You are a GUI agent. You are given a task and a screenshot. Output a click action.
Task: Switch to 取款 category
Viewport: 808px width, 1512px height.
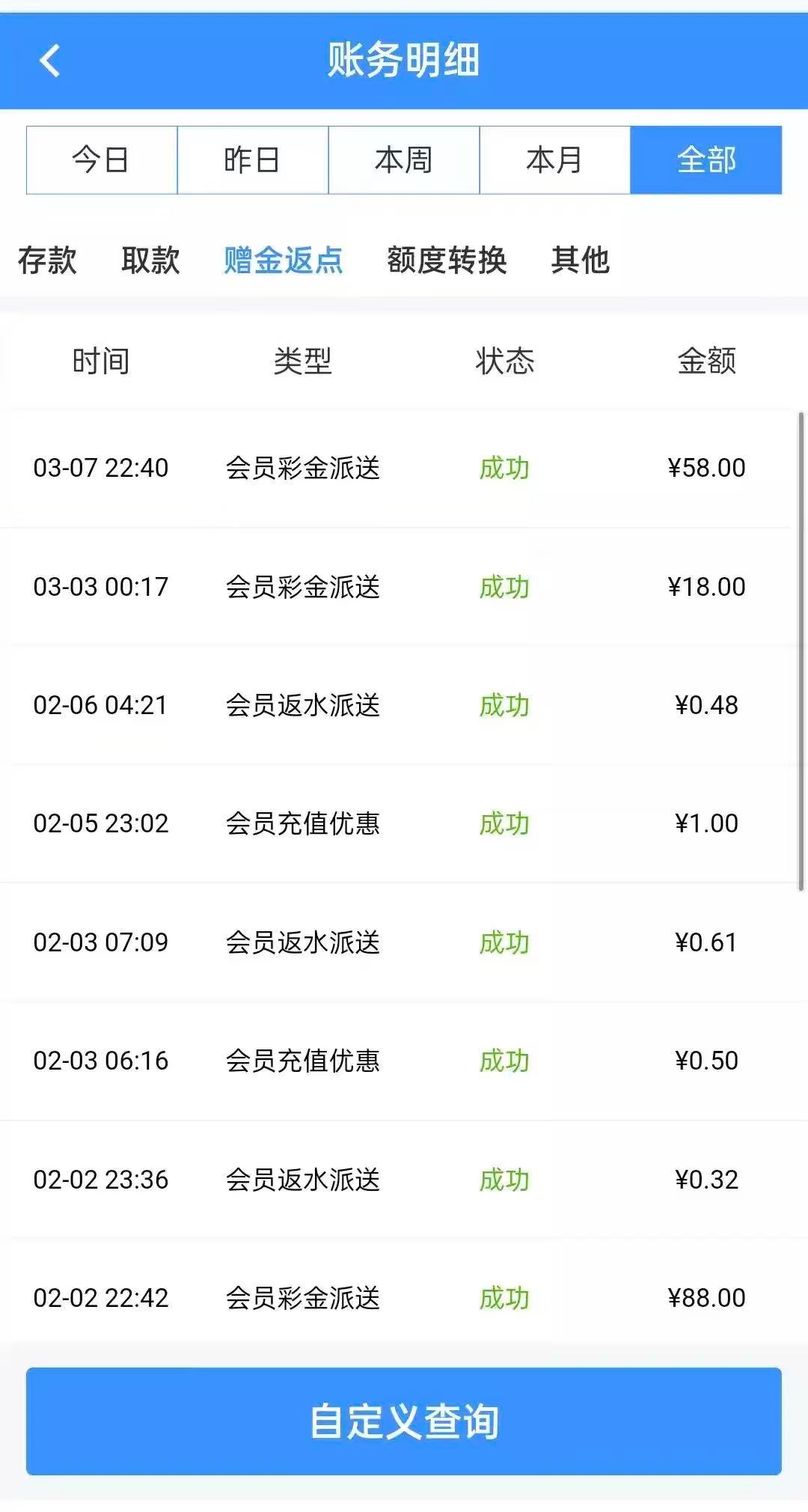click(150, 260)
